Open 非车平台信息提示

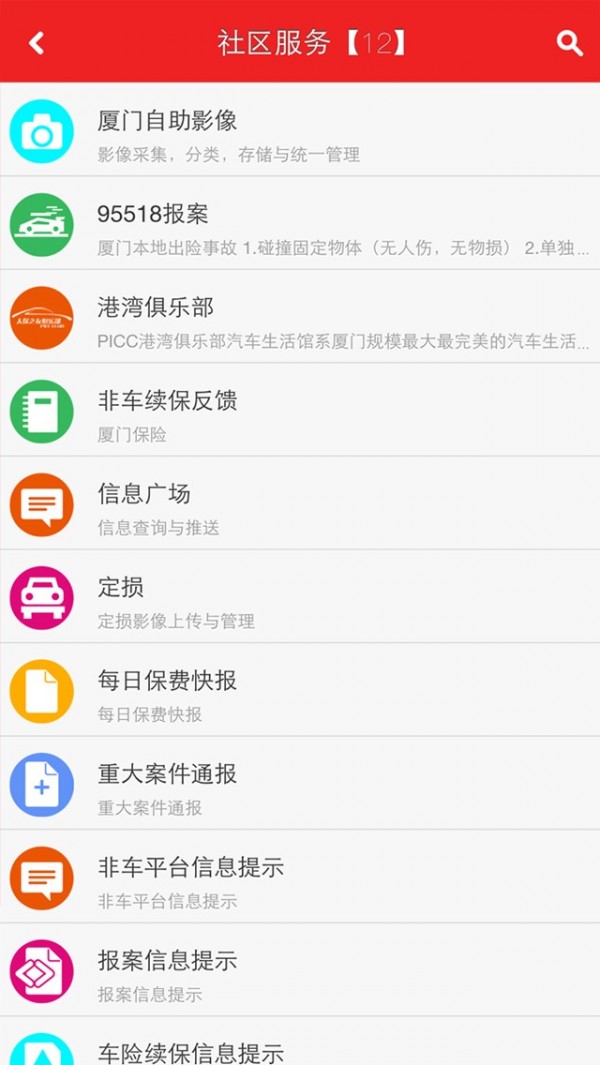point(300,877)
